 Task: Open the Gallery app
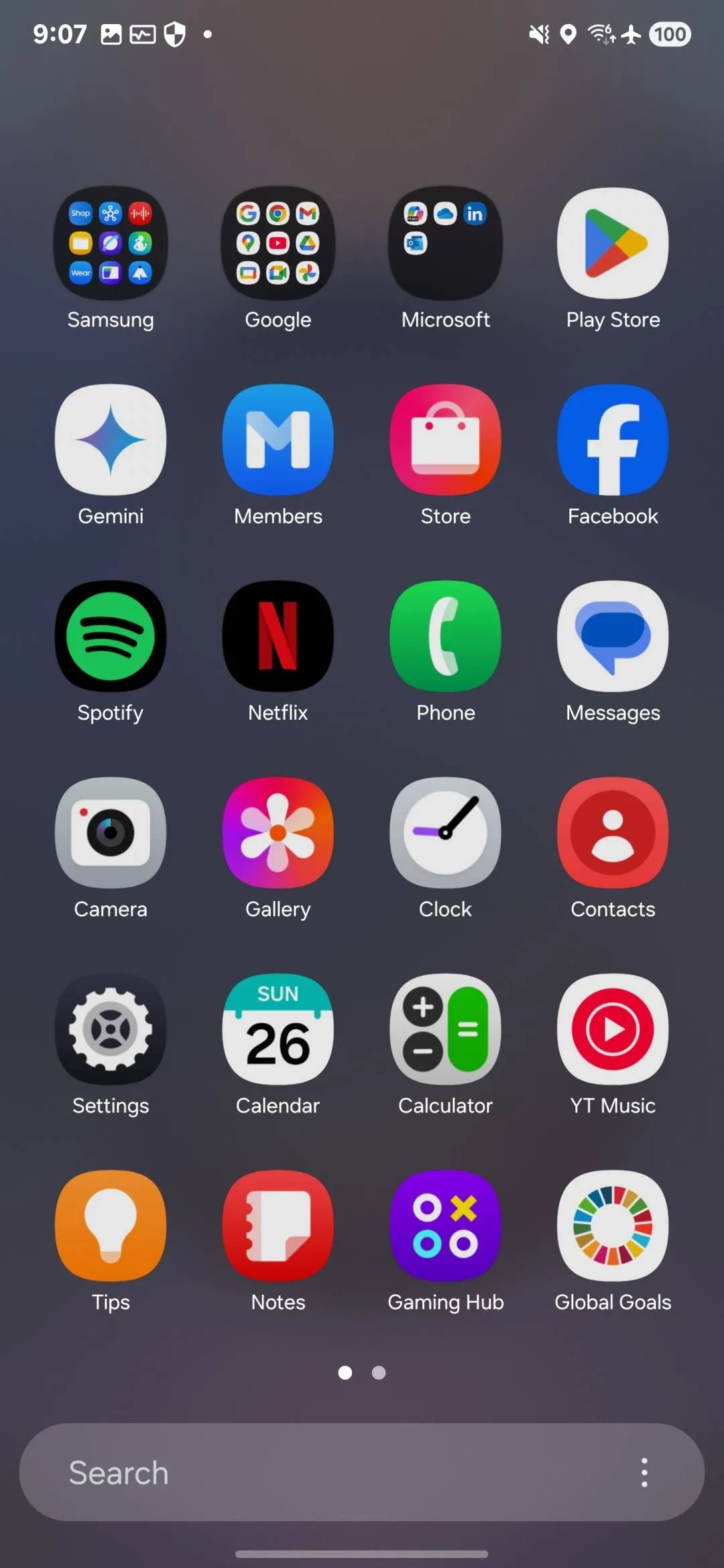(278, 832)
